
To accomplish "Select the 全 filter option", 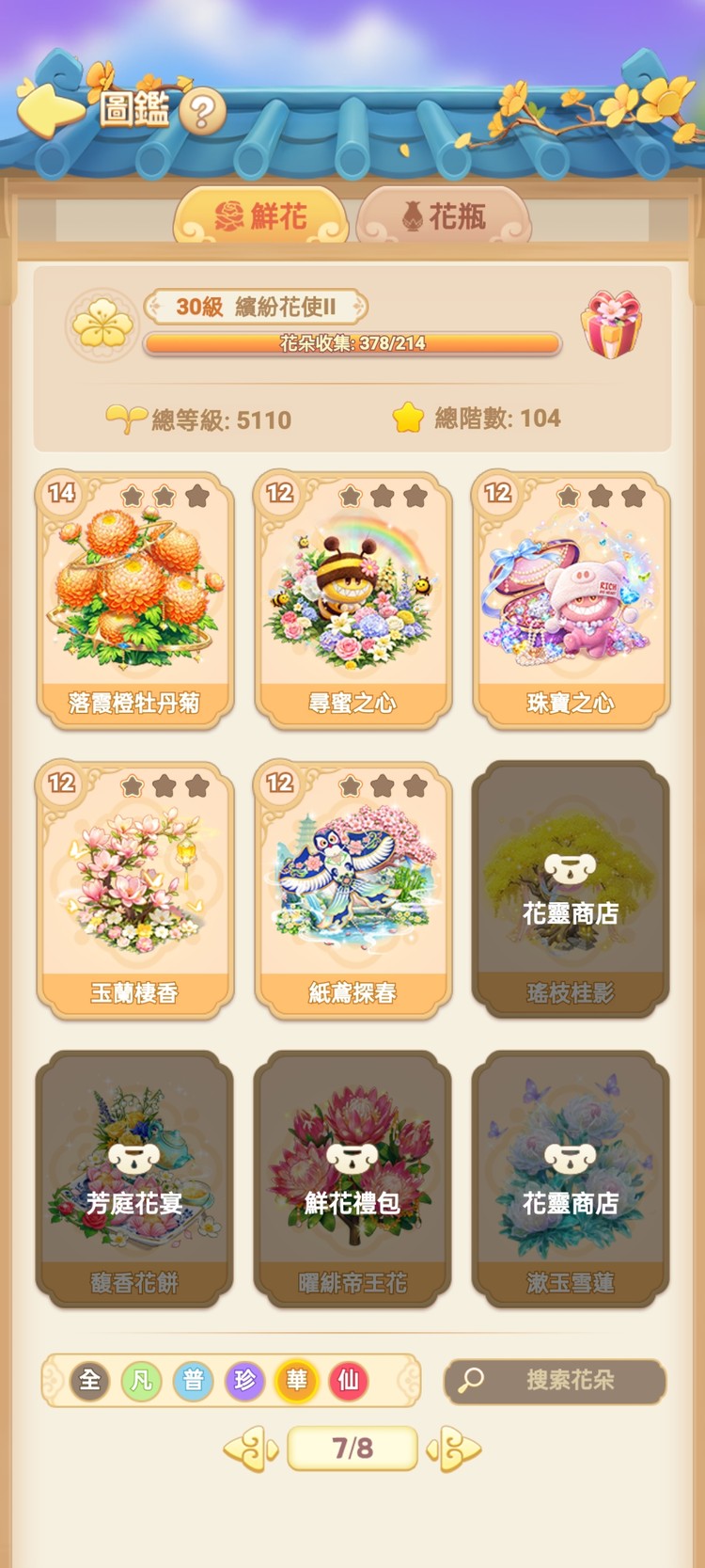I will coord(89,1380).
